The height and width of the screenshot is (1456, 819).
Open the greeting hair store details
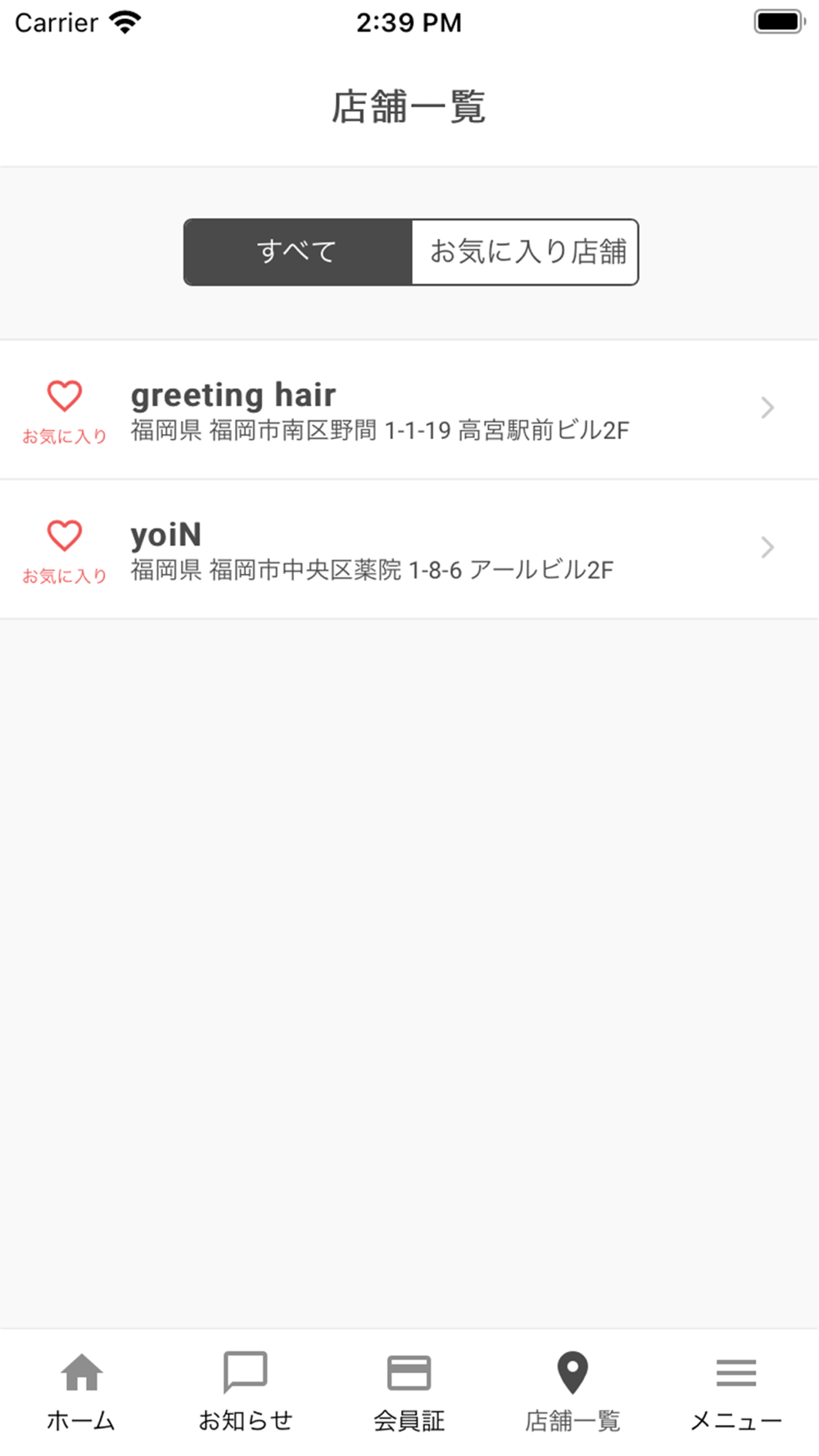[x=409, y=409]
